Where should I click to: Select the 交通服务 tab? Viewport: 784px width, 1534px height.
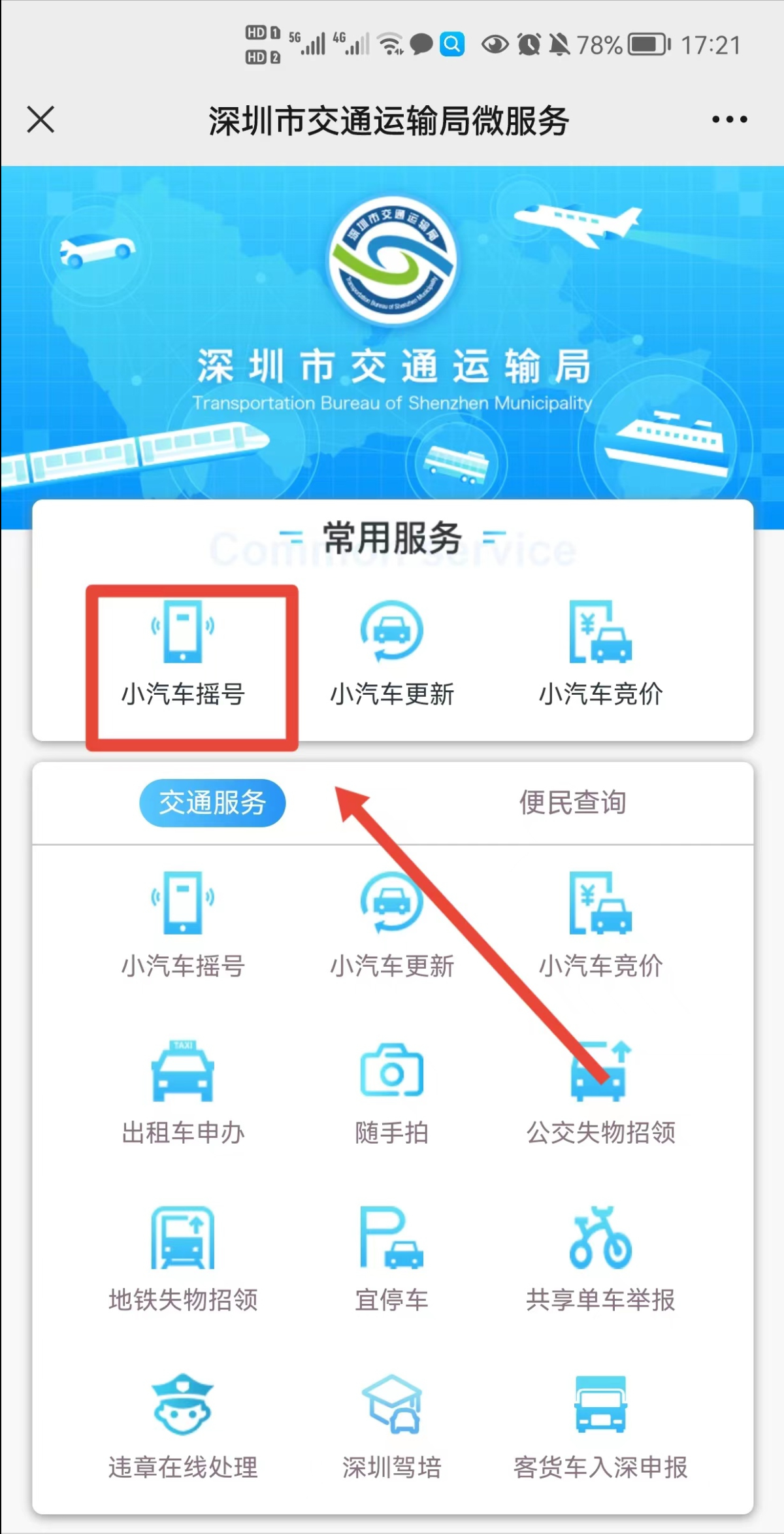click(212, 803)
